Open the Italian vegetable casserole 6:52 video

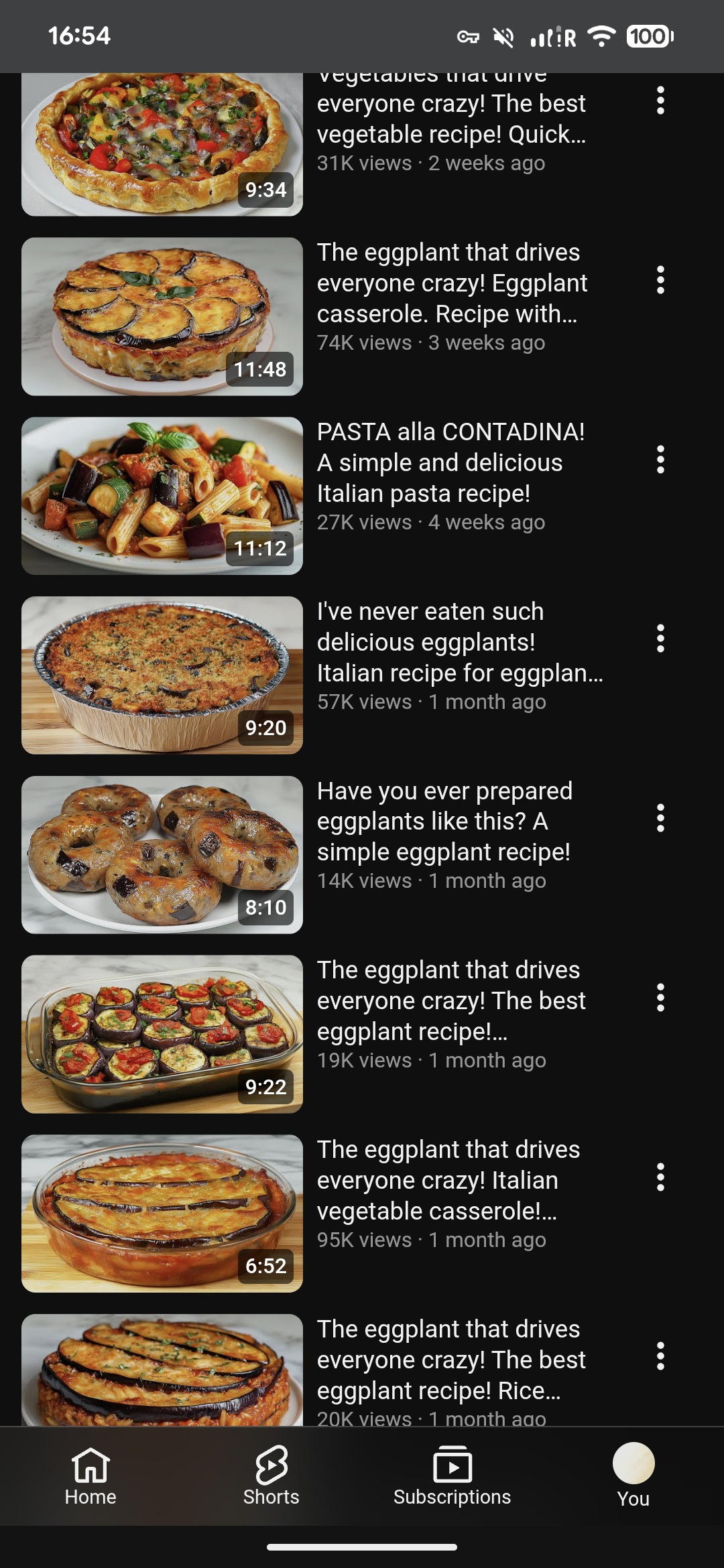162,1213
